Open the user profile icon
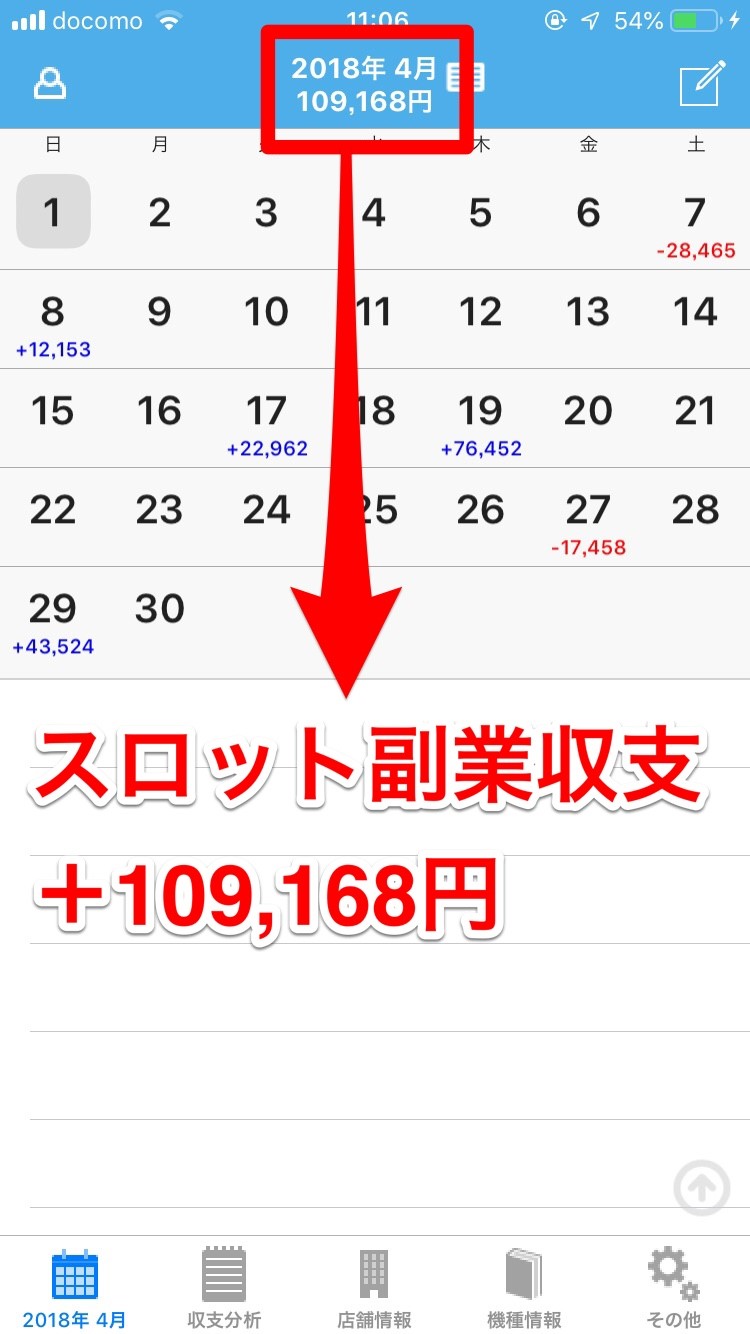 coord(50,84)
